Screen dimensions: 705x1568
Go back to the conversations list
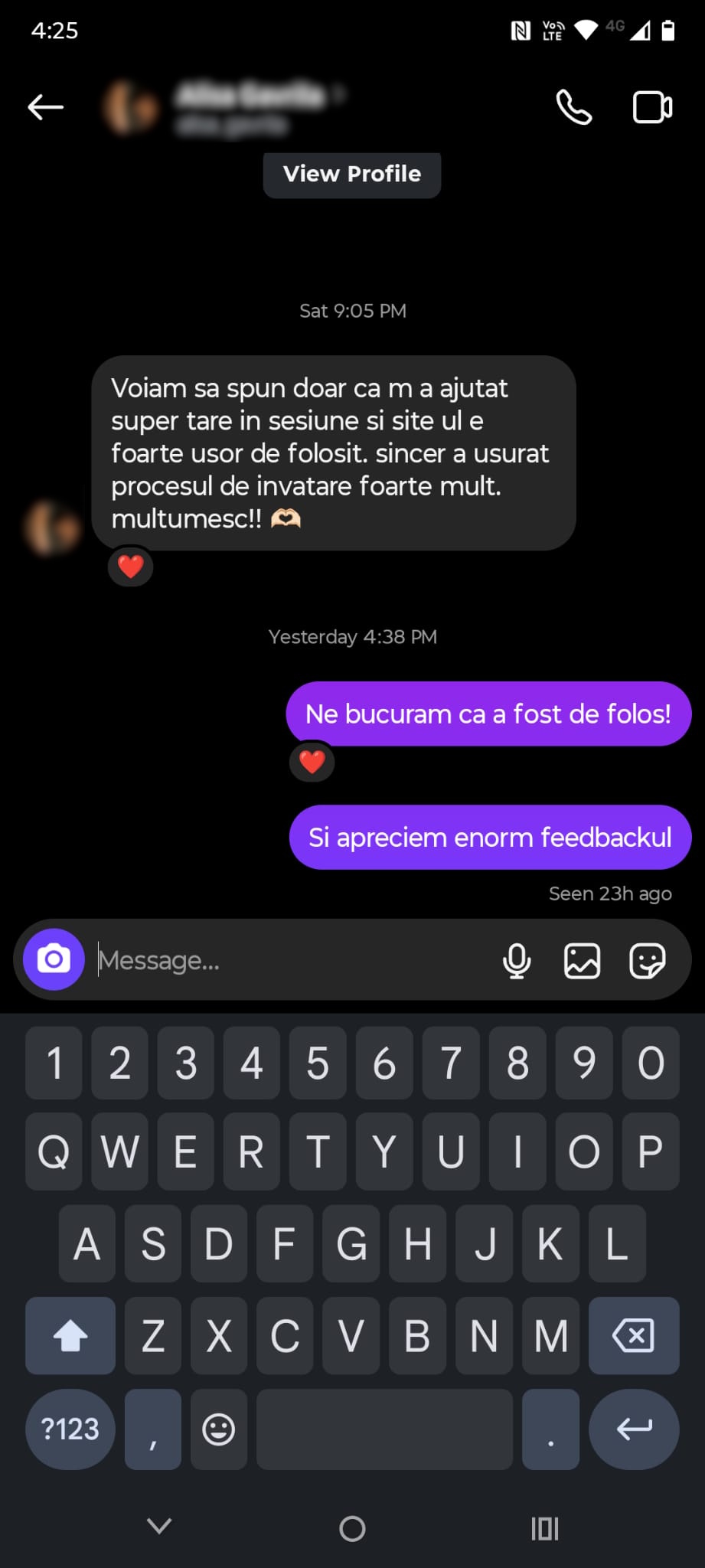pyautogui.click(x=45, y=107)
